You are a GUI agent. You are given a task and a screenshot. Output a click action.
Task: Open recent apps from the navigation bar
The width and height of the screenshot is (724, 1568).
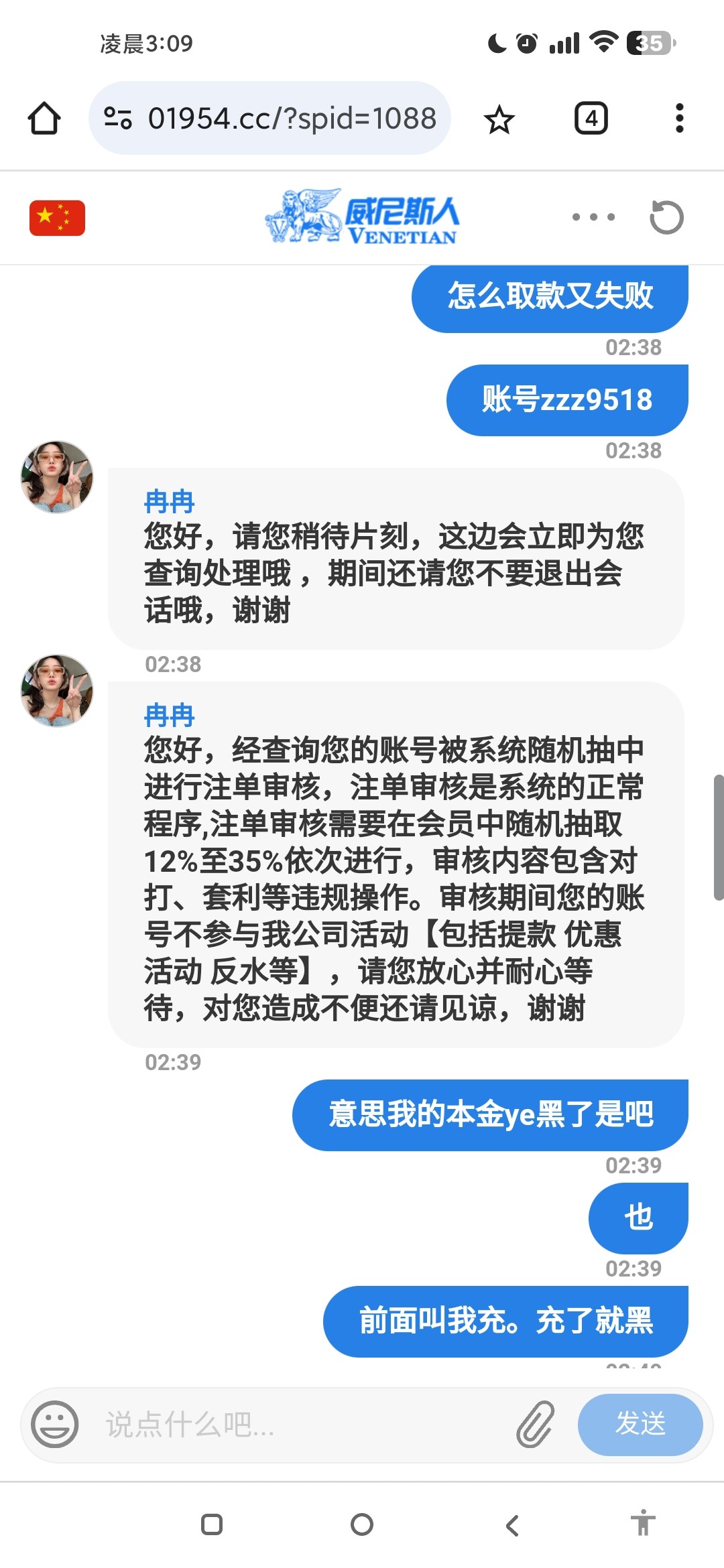pyautogui.click(x=212, y=1525)
